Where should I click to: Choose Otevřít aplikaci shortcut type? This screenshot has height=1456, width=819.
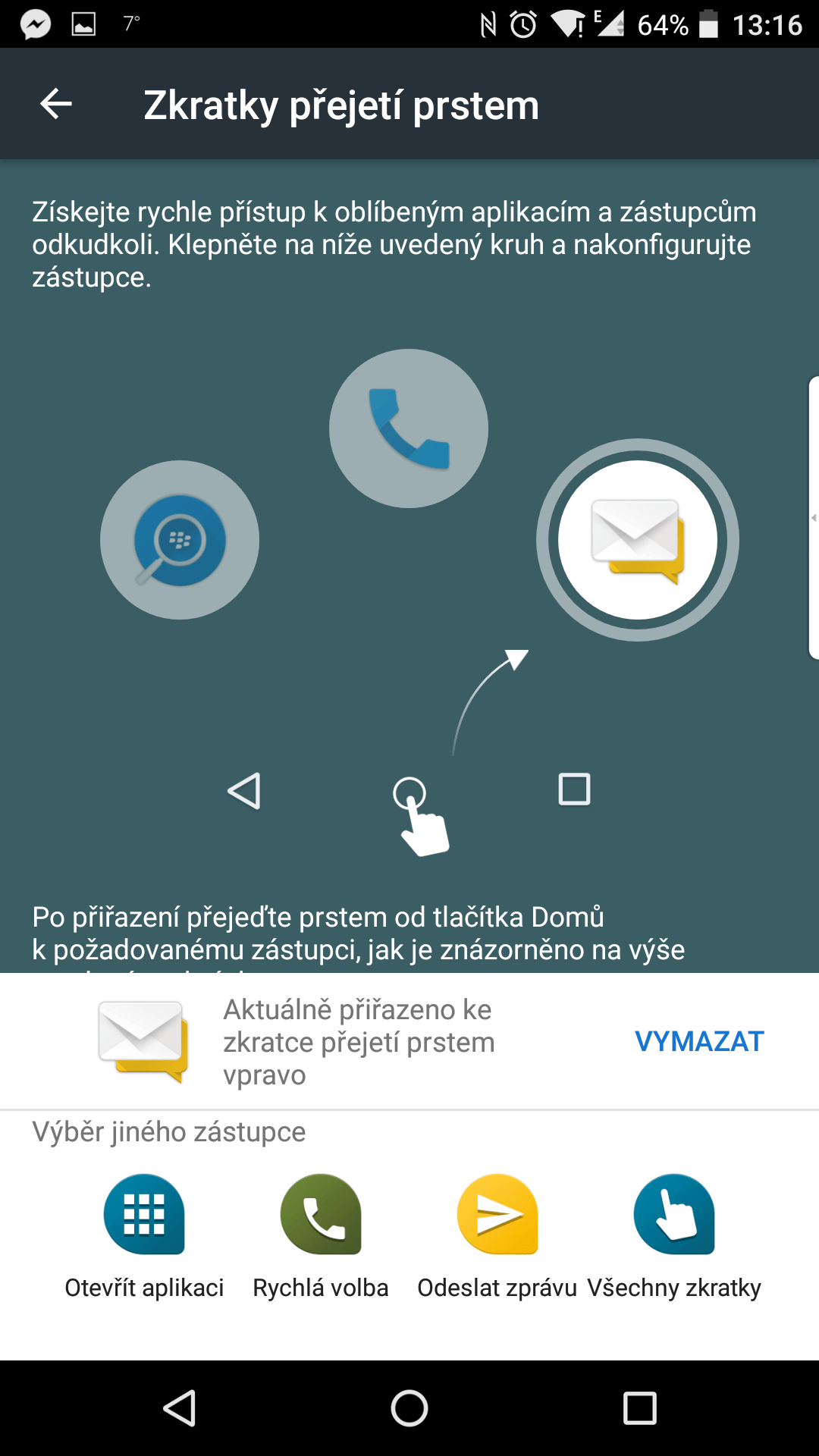(144, 1238)
